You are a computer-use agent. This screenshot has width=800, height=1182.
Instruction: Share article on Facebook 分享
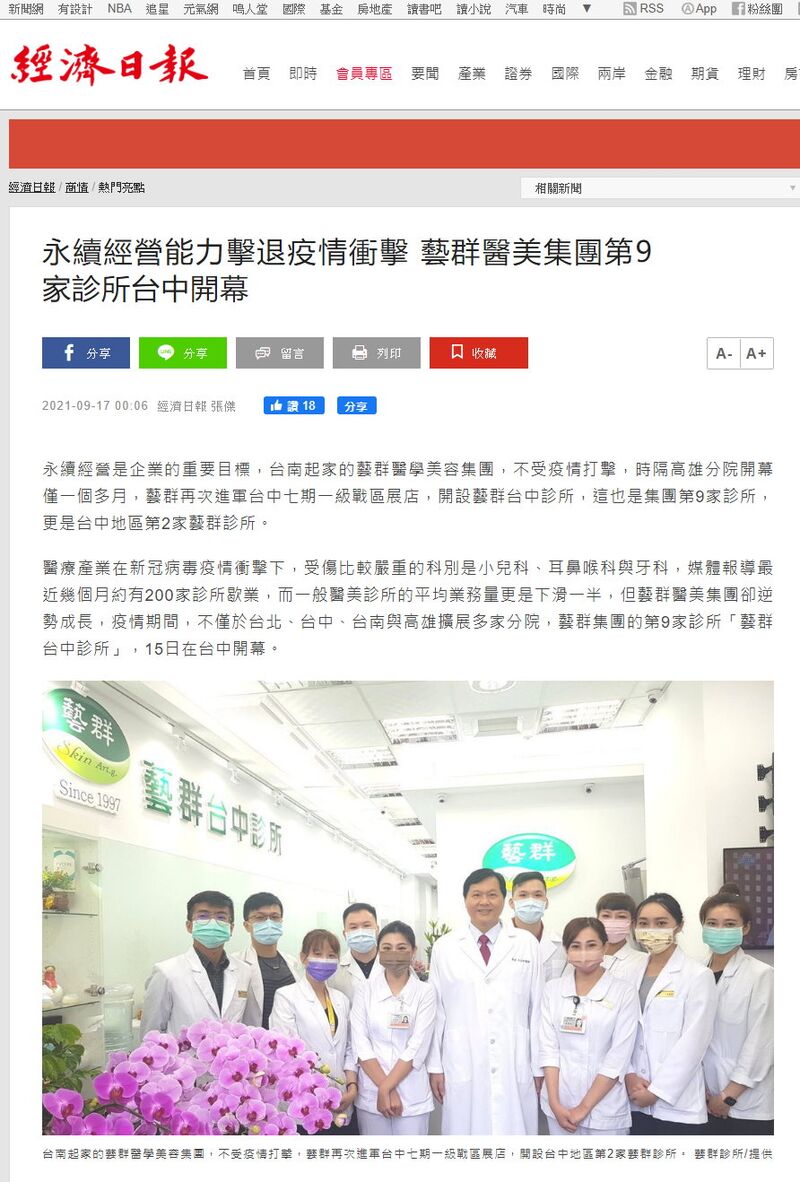coord(86,353)
